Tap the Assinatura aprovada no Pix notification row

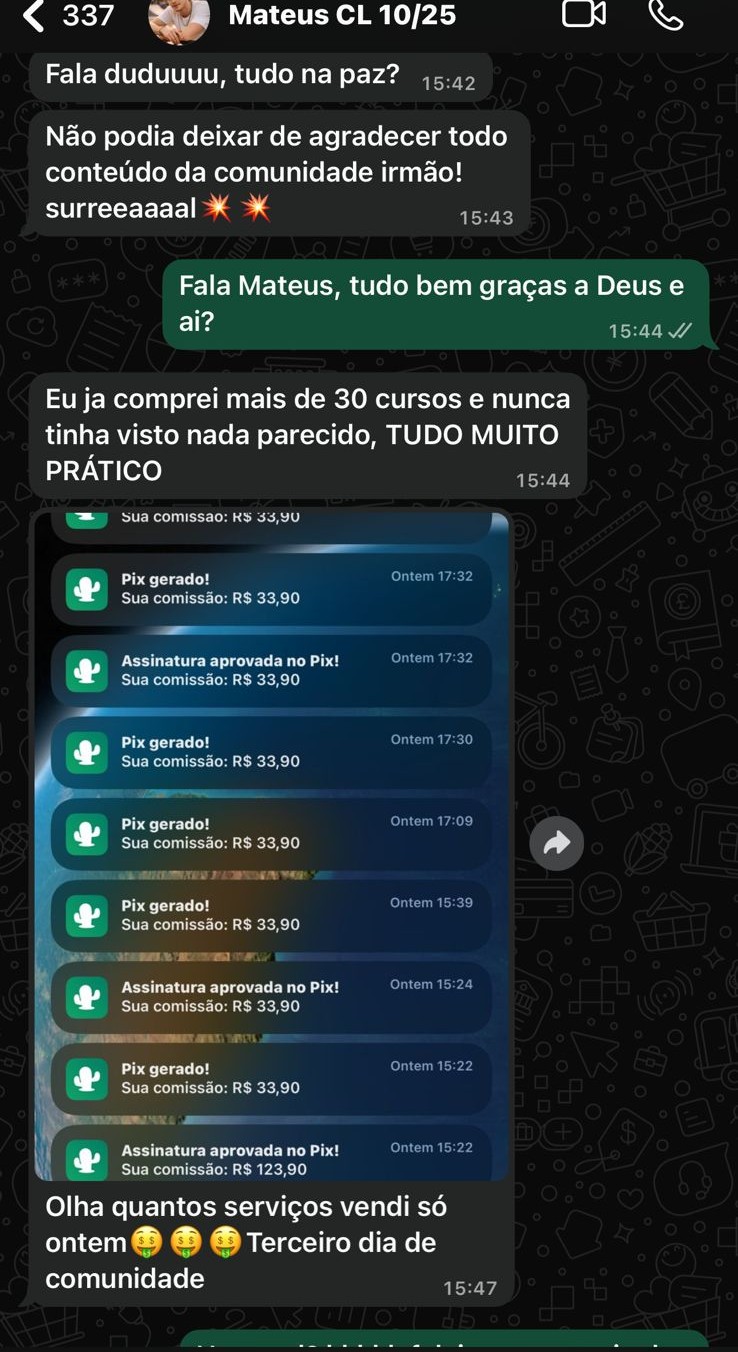270,670
